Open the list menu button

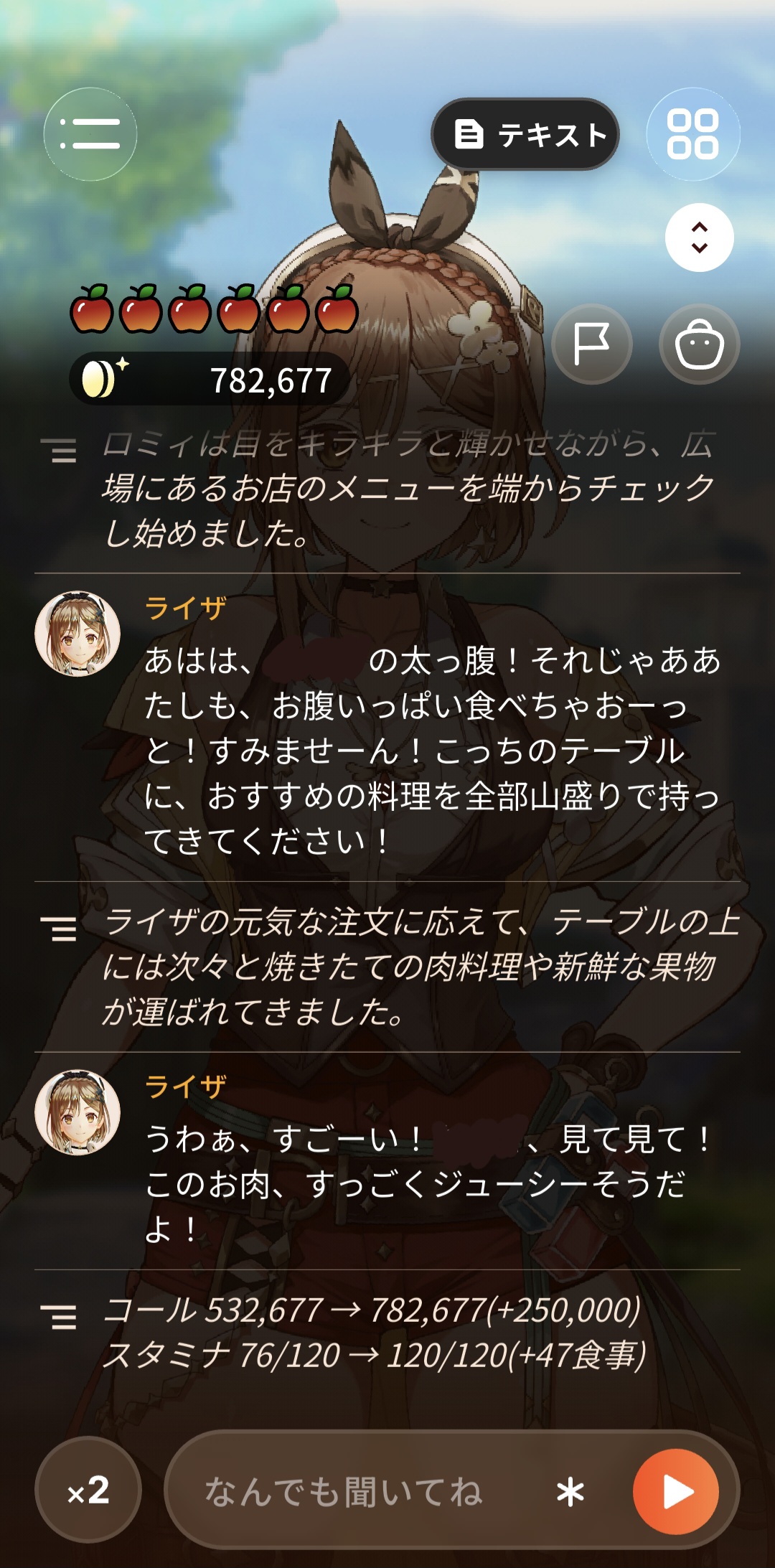(x=90, y=134)
